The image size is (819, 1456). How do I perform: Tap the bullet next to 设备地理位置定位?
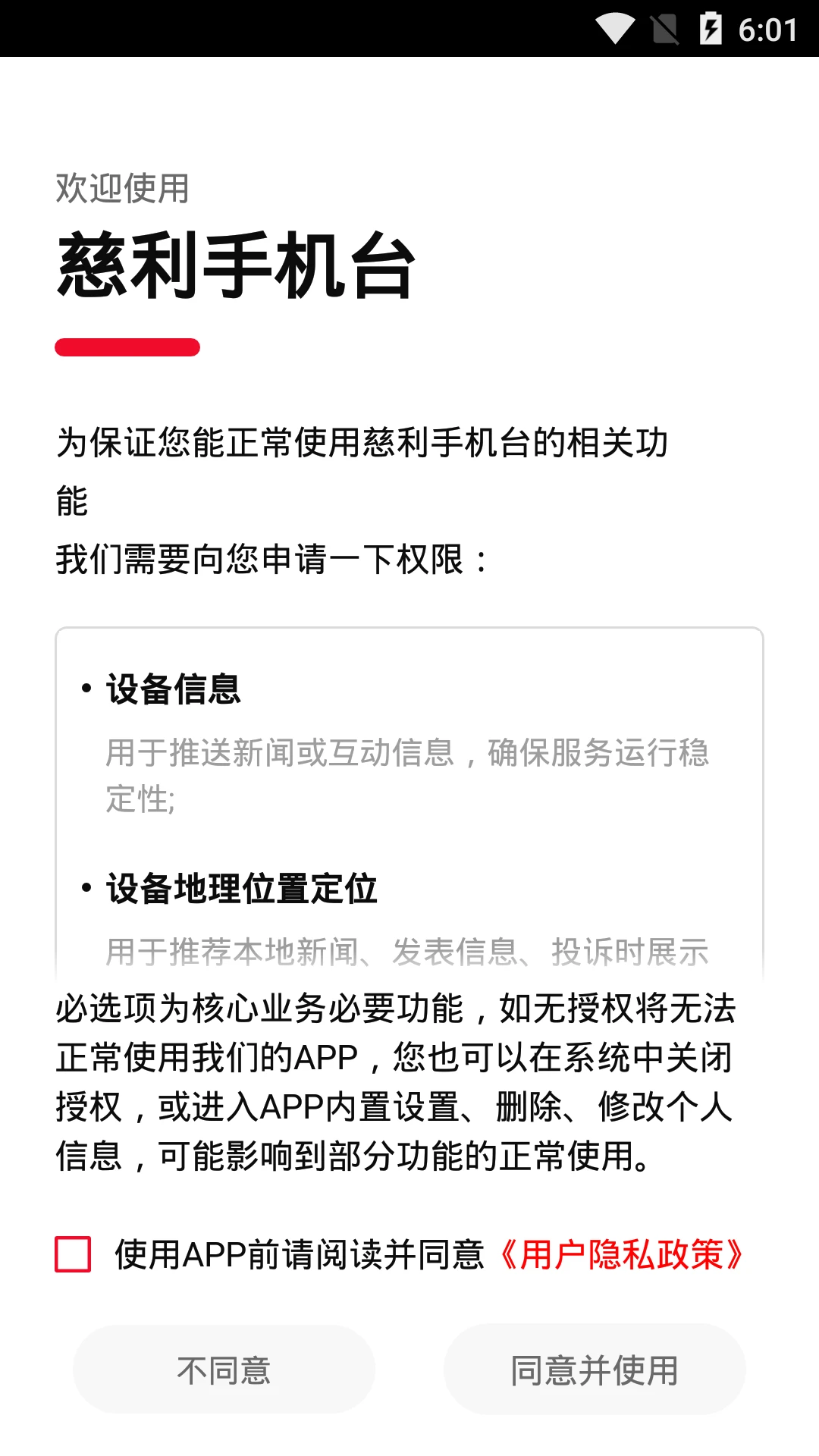pos(86,889)
